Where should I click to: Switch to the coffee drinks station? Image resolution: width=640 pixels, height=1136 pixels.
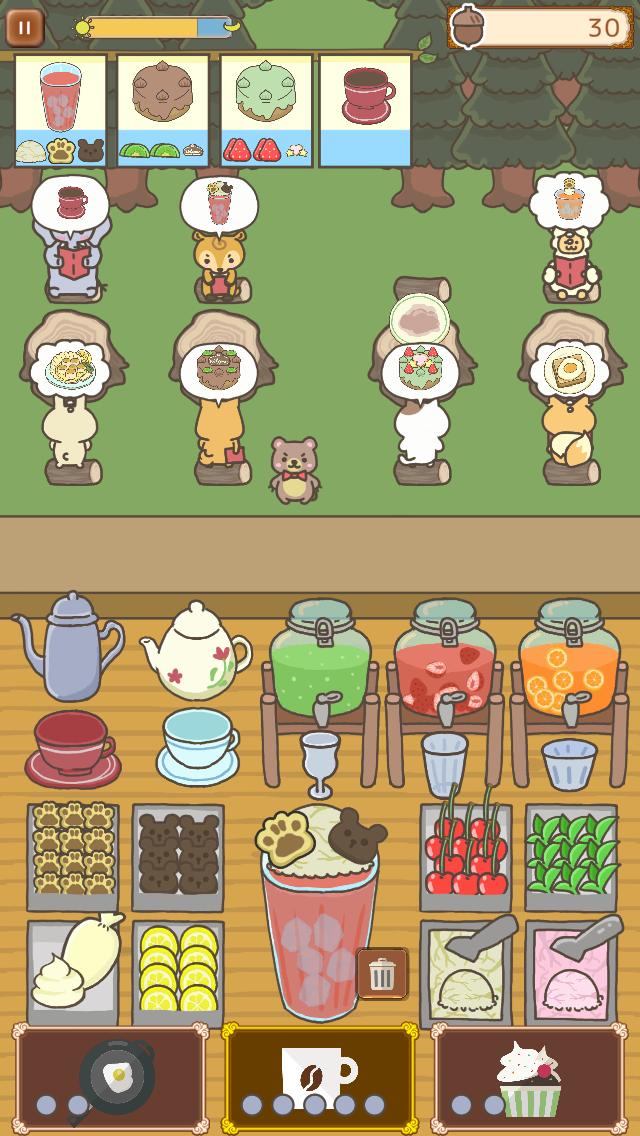click(319, 1078)
